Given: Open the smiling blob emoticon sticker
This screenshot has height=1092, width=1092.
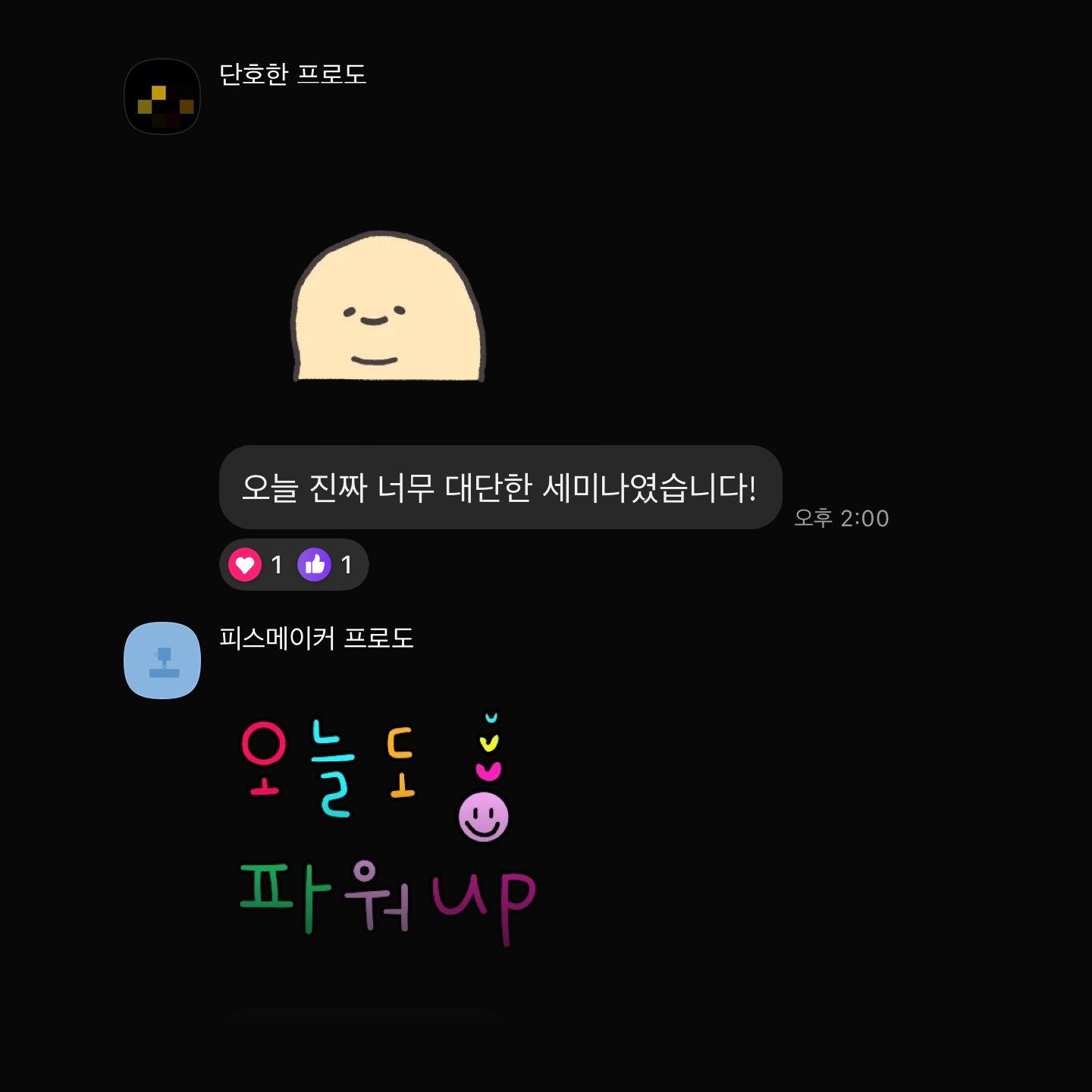Looking at the screenshot, I should coord(388,307).
